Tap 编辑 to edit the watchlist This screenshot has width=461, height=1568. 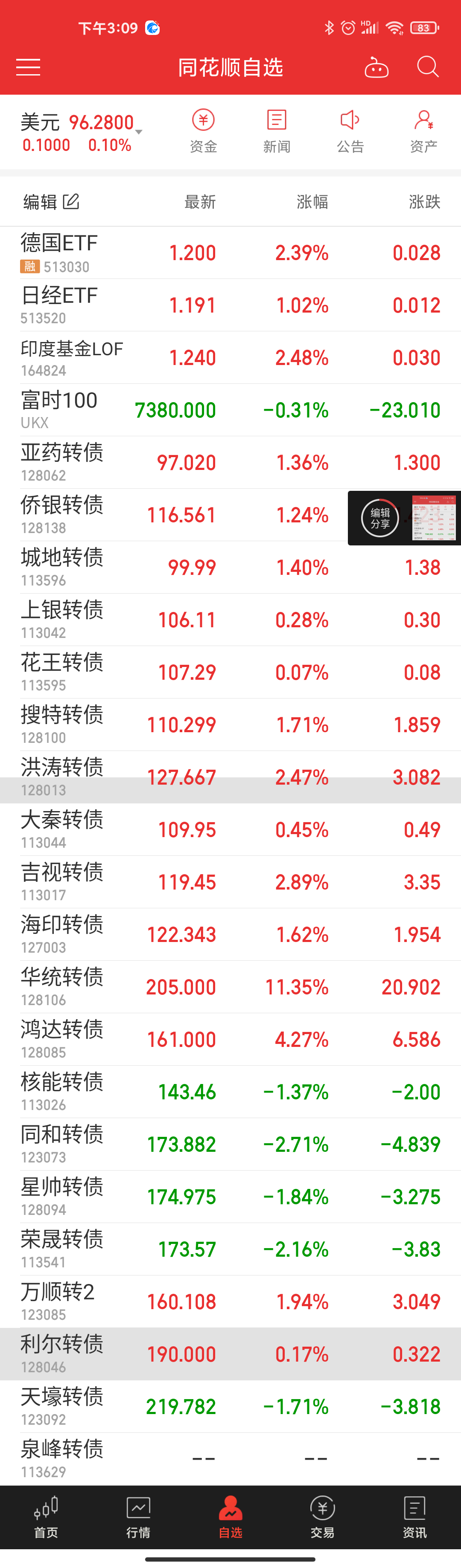[x=51, y=201]
